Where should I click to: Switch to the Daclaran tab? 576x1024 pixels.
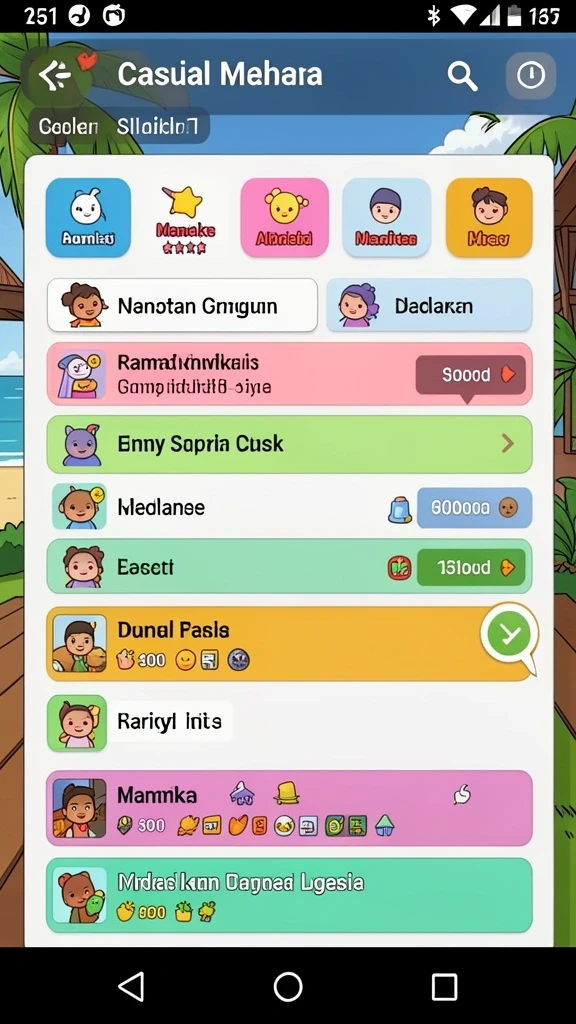(429, 306)
